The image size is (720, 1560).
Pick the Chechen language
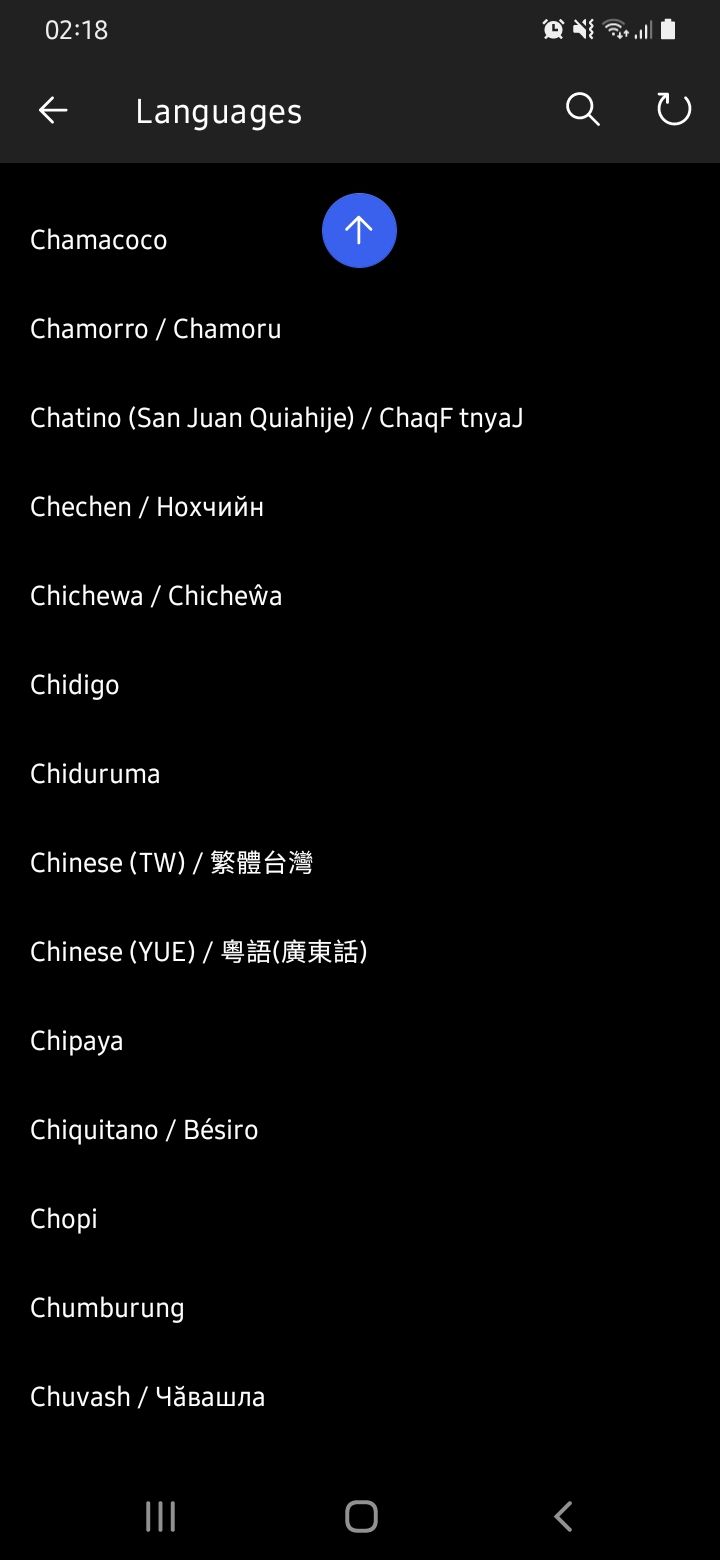tap(147, 507)
